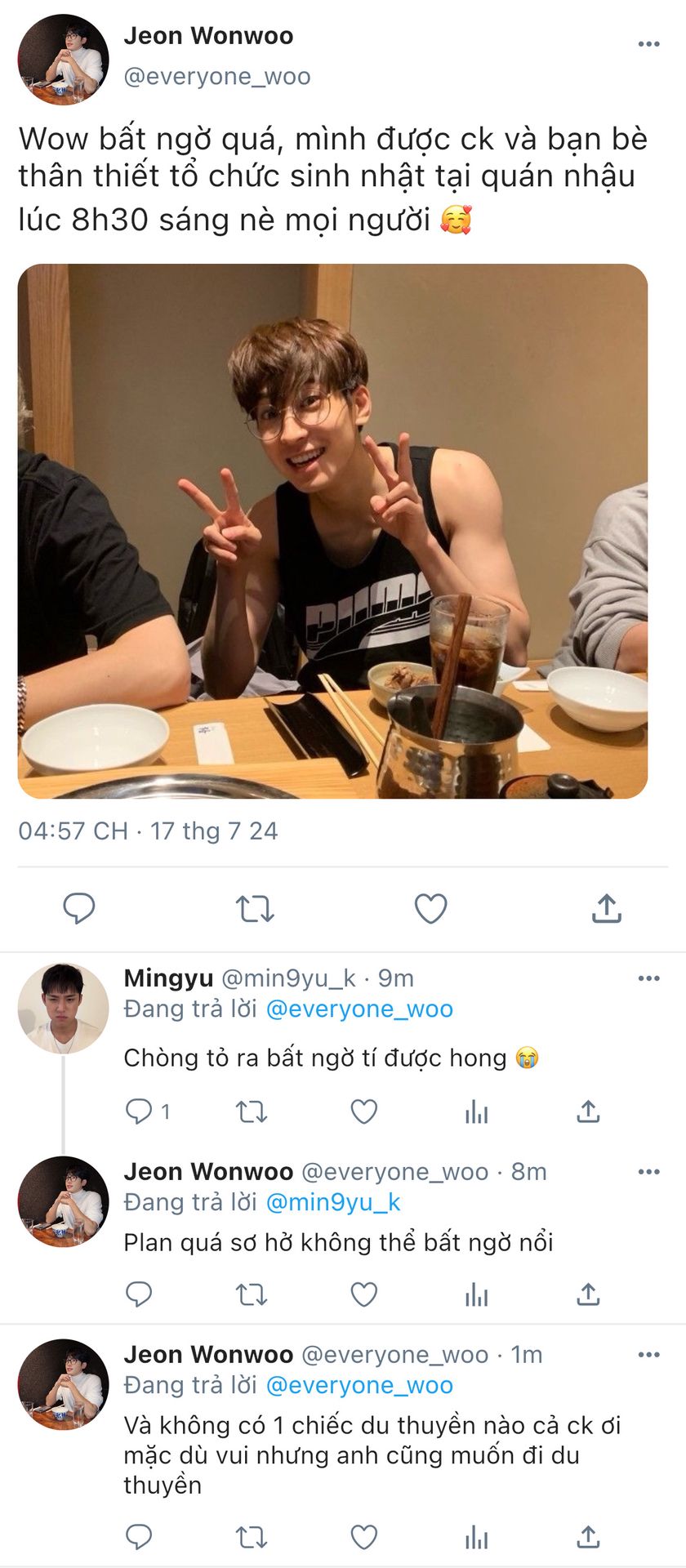
Task: Open the attached photo in the main tweet
Action: click(332, 531)
